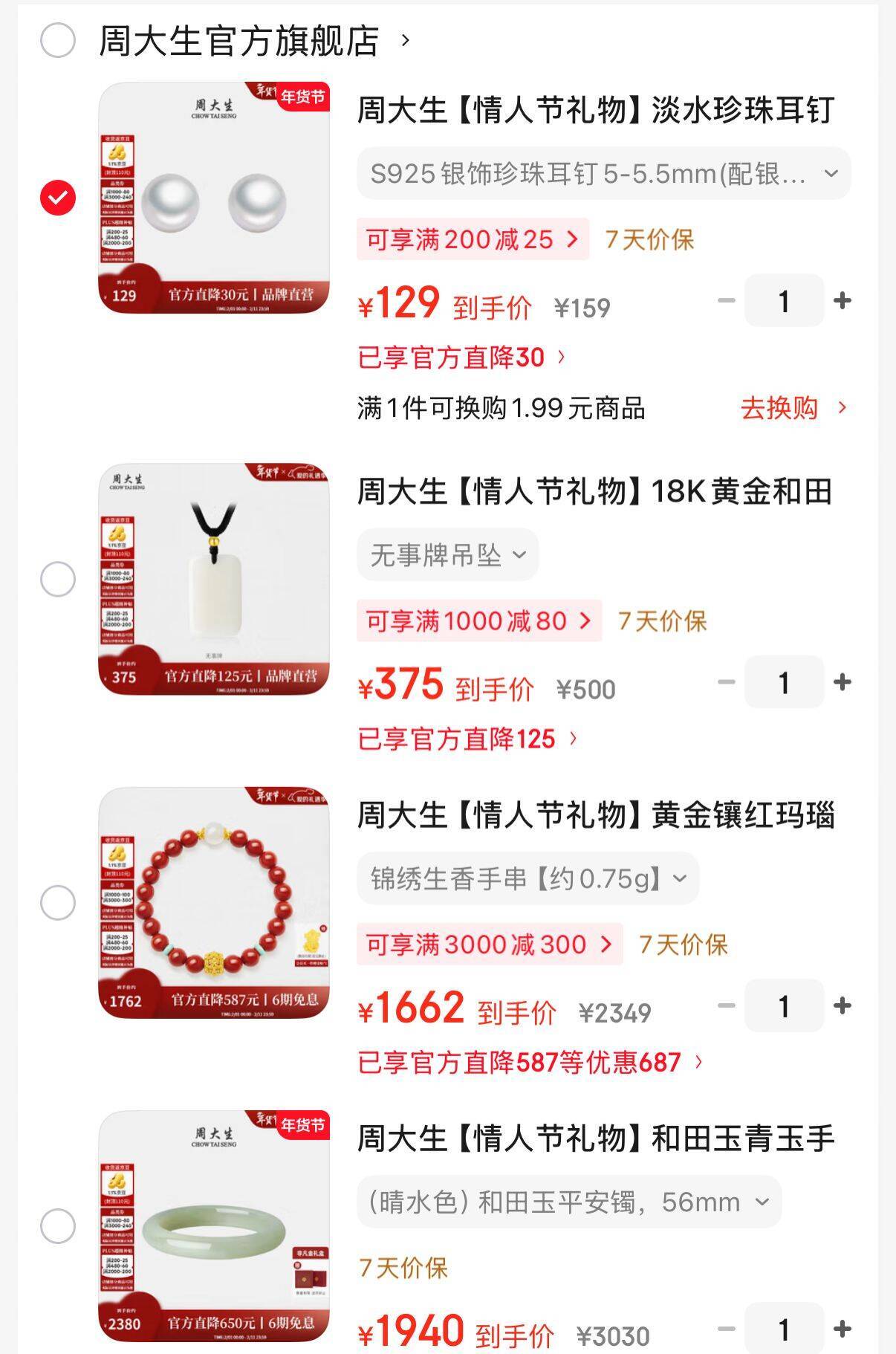
Task: Change the S925银饰珍珠耳钉 variant
Action: (603, 174)
